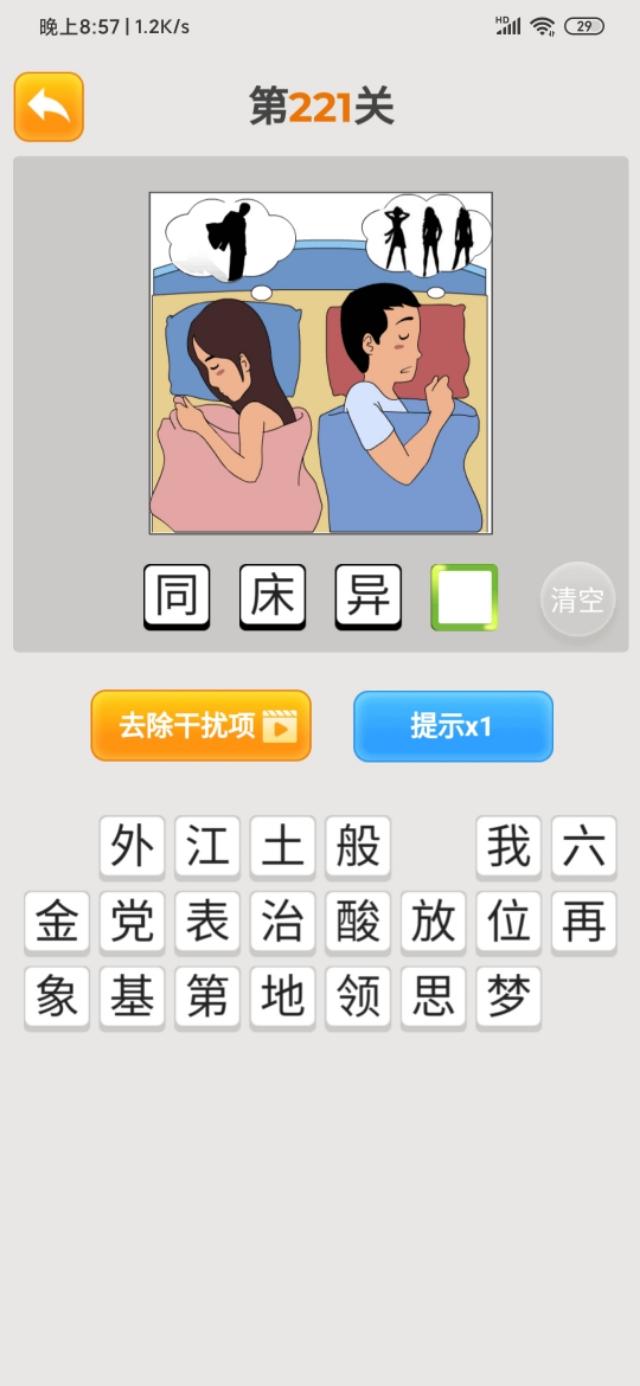Use the 提示x1 hint button
Screen dimensions: 640x1386
pos(453,726)
